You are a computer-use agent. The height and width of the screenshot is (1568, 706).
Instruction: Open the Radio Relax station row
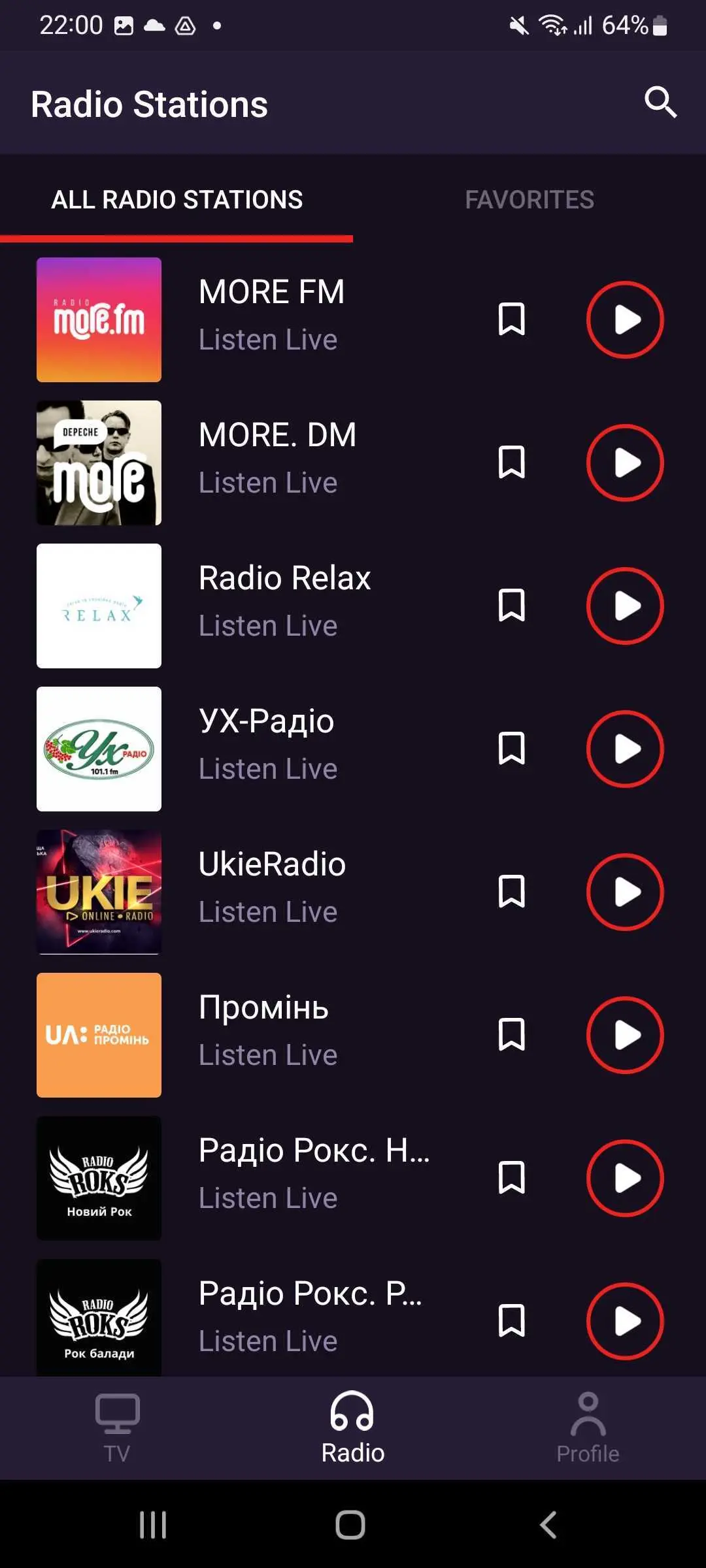[x=353, y=606]
